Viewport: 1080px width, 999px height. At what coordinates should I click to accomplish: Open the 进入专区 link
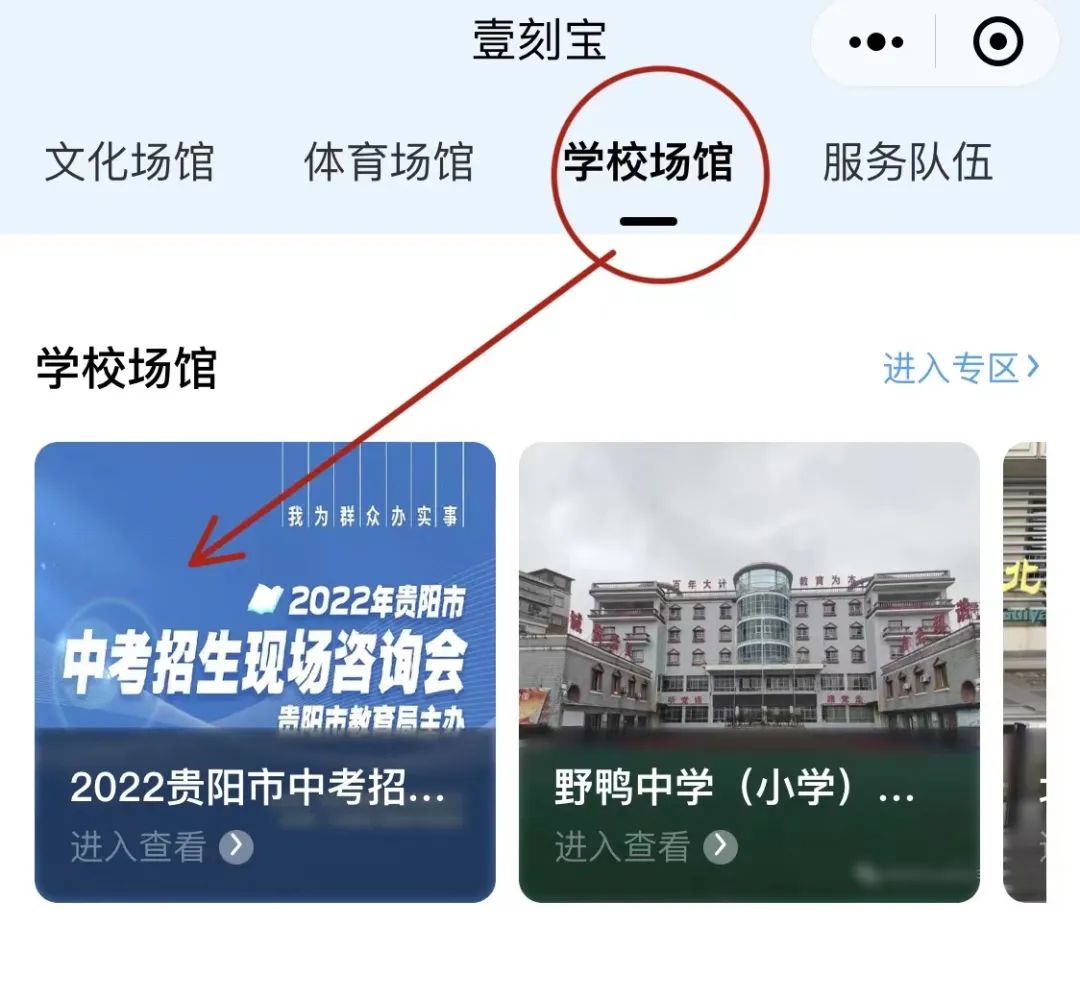(960, 368)
